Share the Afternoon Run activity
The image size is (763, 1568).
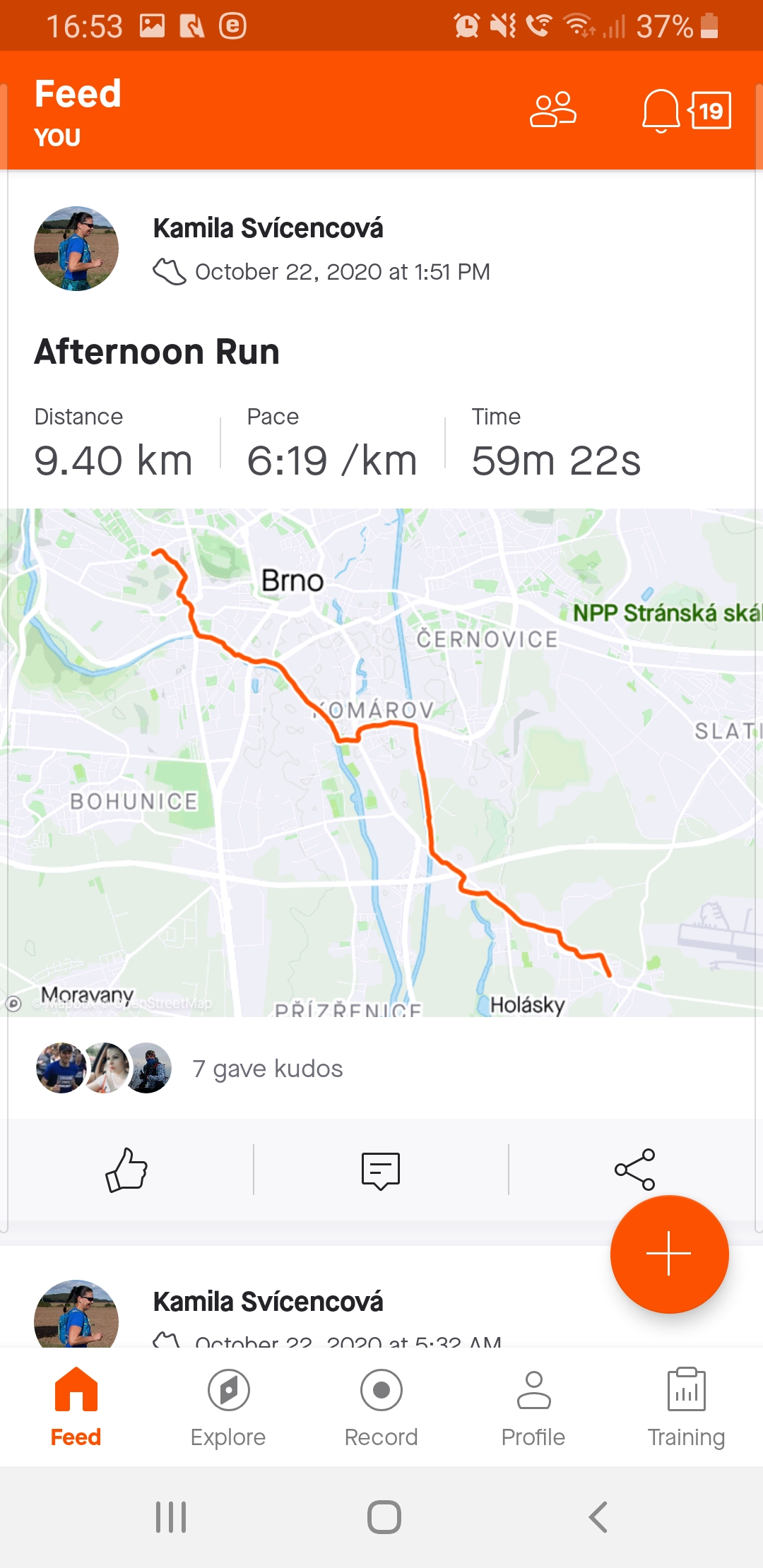[635, 1170]
